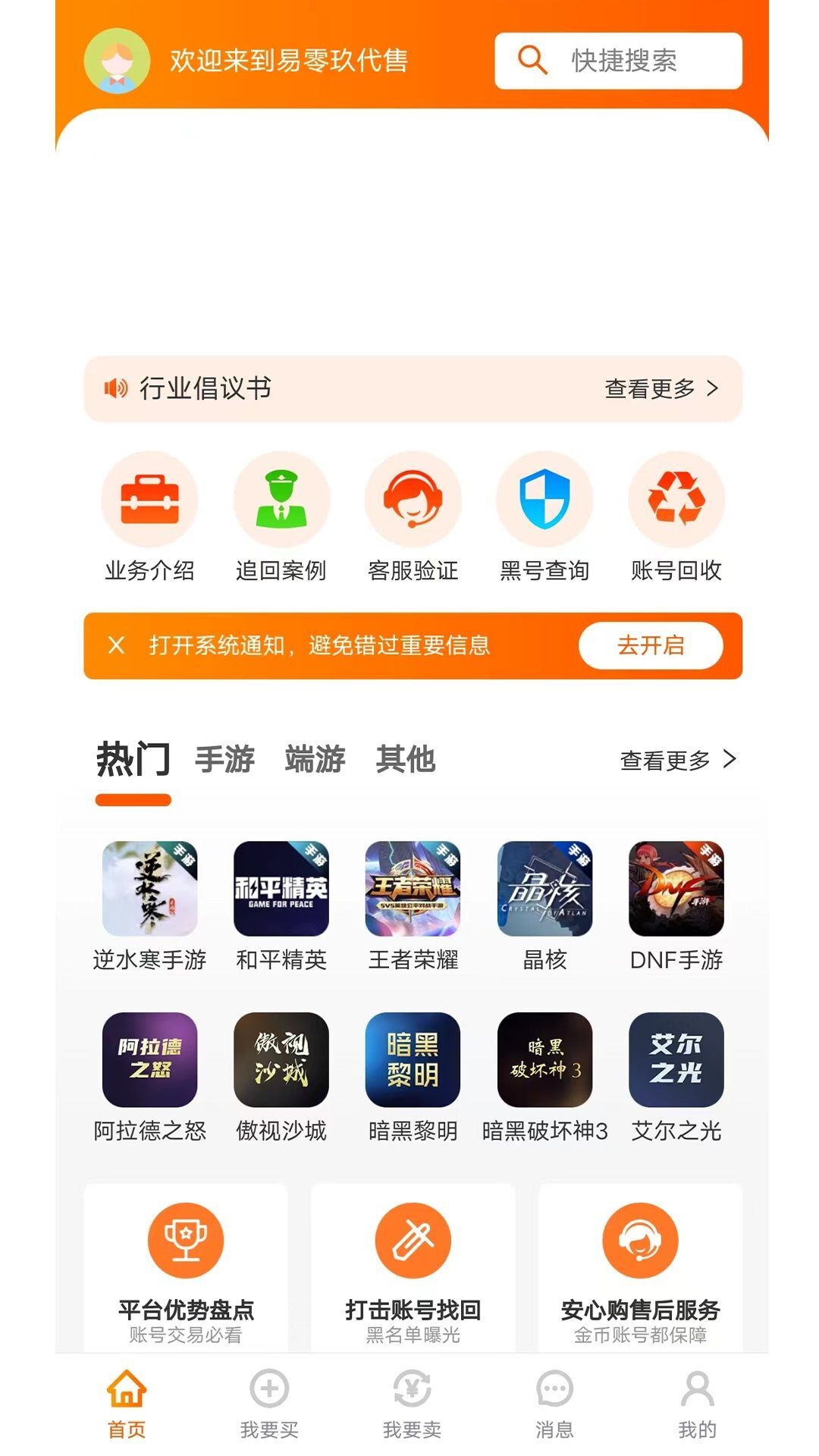Tap the 消息 messages icon

tap(554, 1407)
